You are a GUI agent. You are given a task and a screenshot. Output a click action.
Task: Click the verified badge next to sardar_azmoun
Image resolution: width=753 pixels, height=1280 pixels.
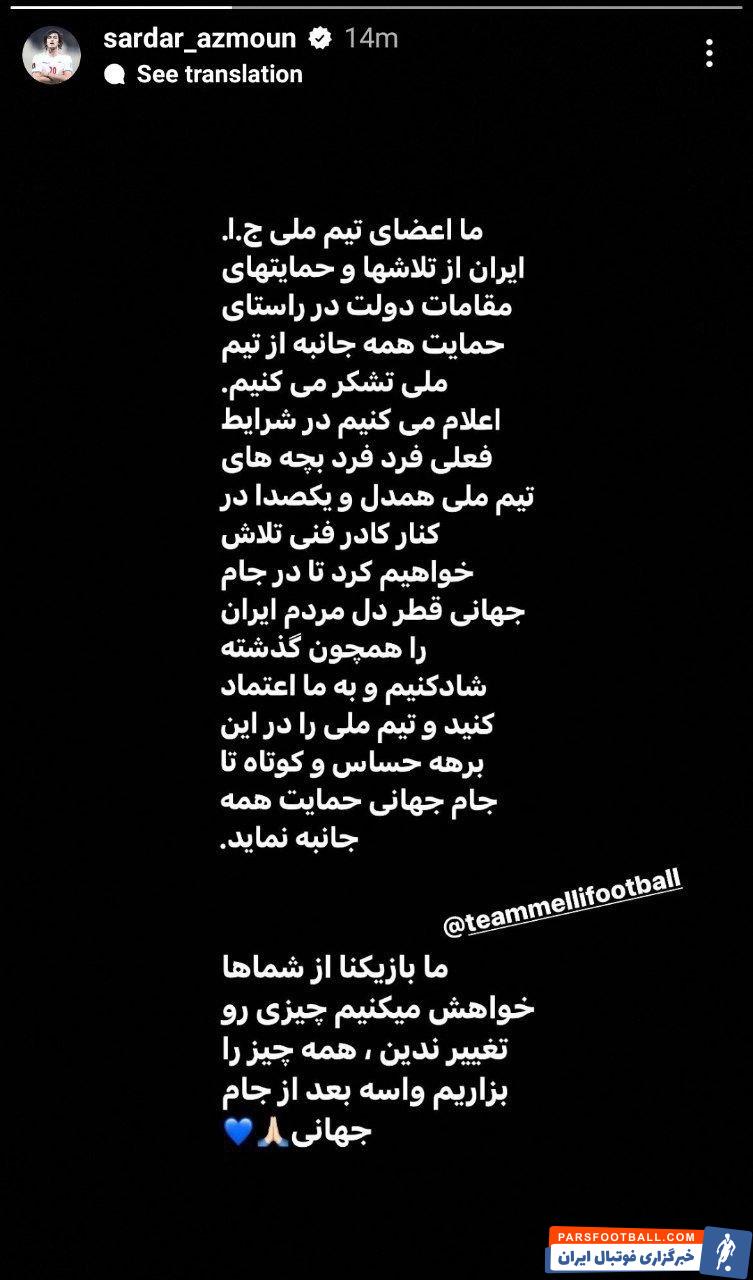point(320,38)
